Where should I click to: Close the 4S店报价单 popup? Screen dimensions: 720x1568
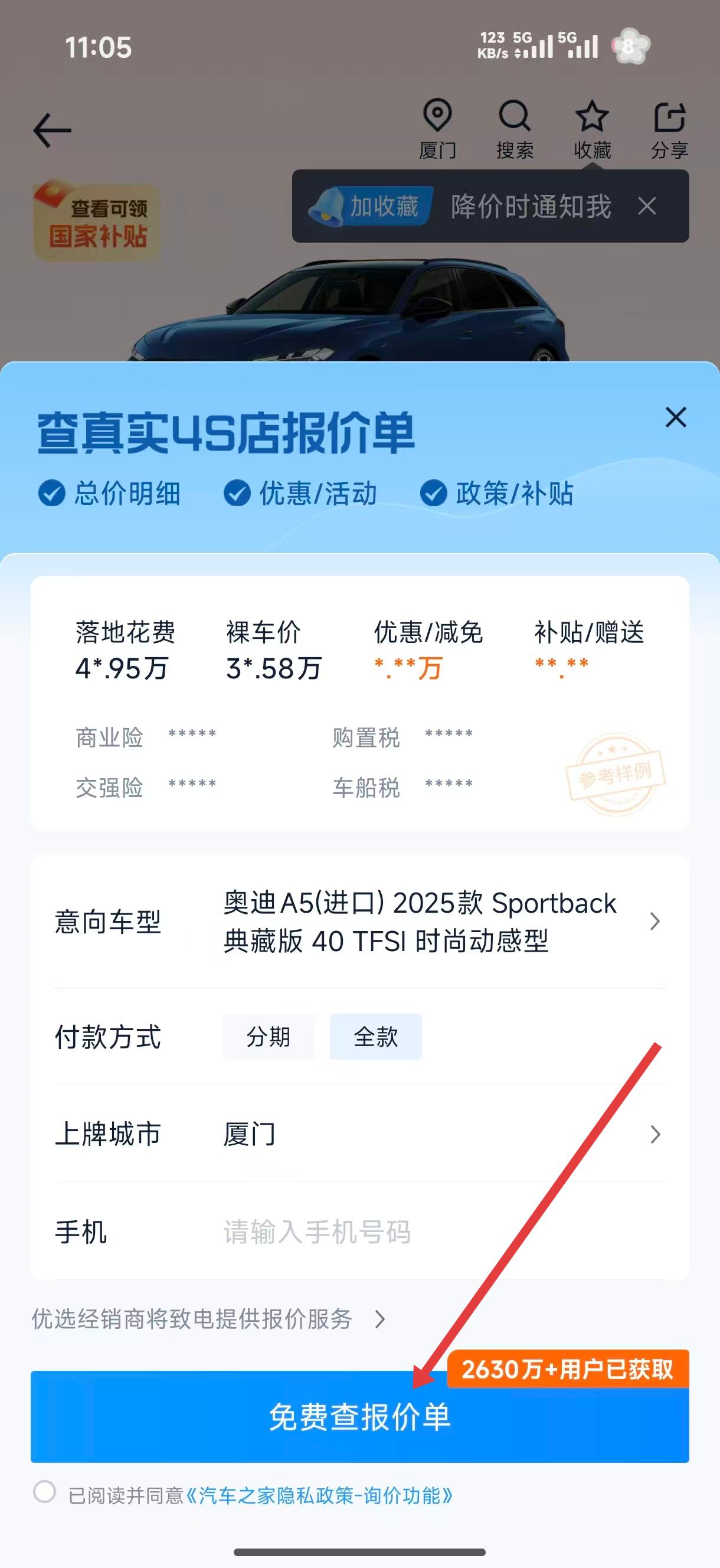[x=676, y=417]
